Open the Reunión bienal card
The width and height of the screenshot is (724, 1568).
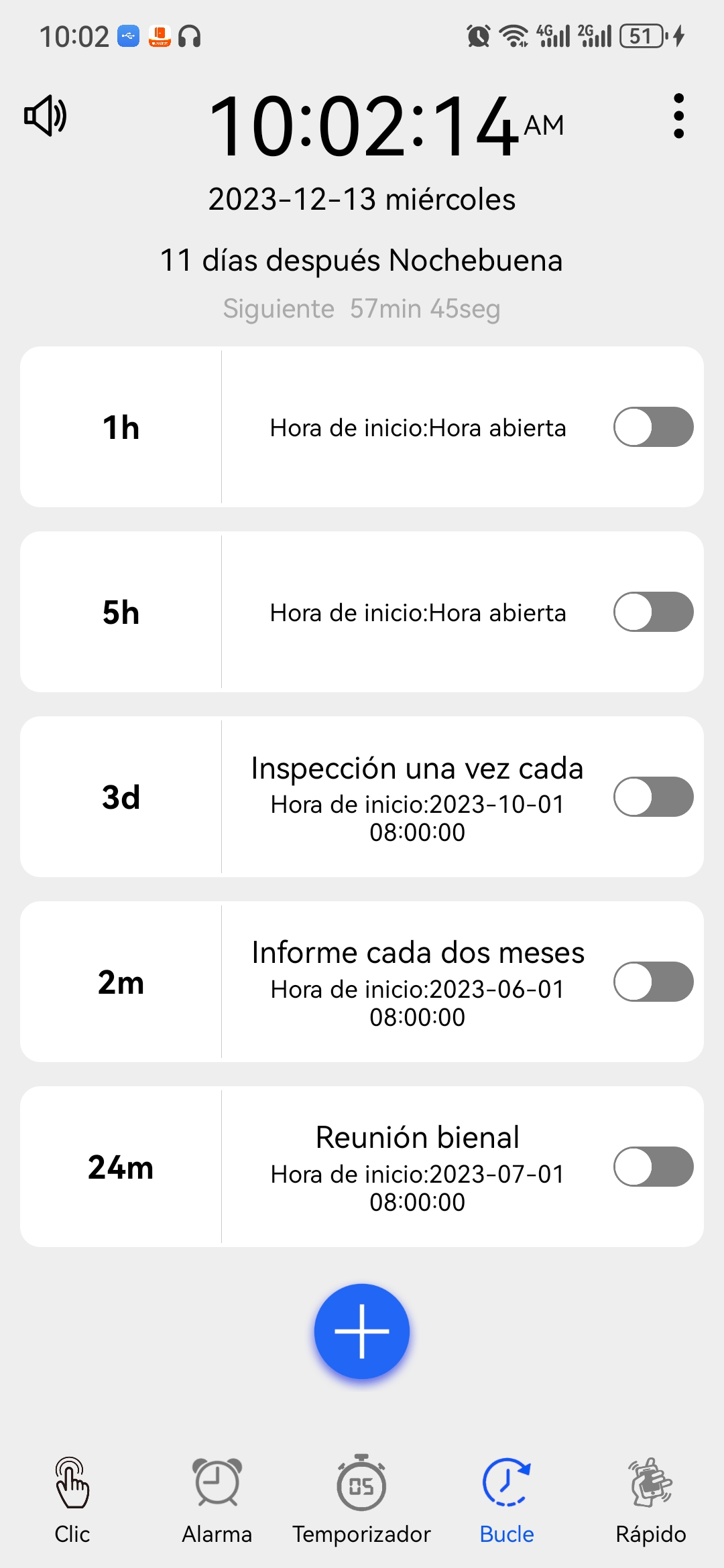tap(362, 1167)
